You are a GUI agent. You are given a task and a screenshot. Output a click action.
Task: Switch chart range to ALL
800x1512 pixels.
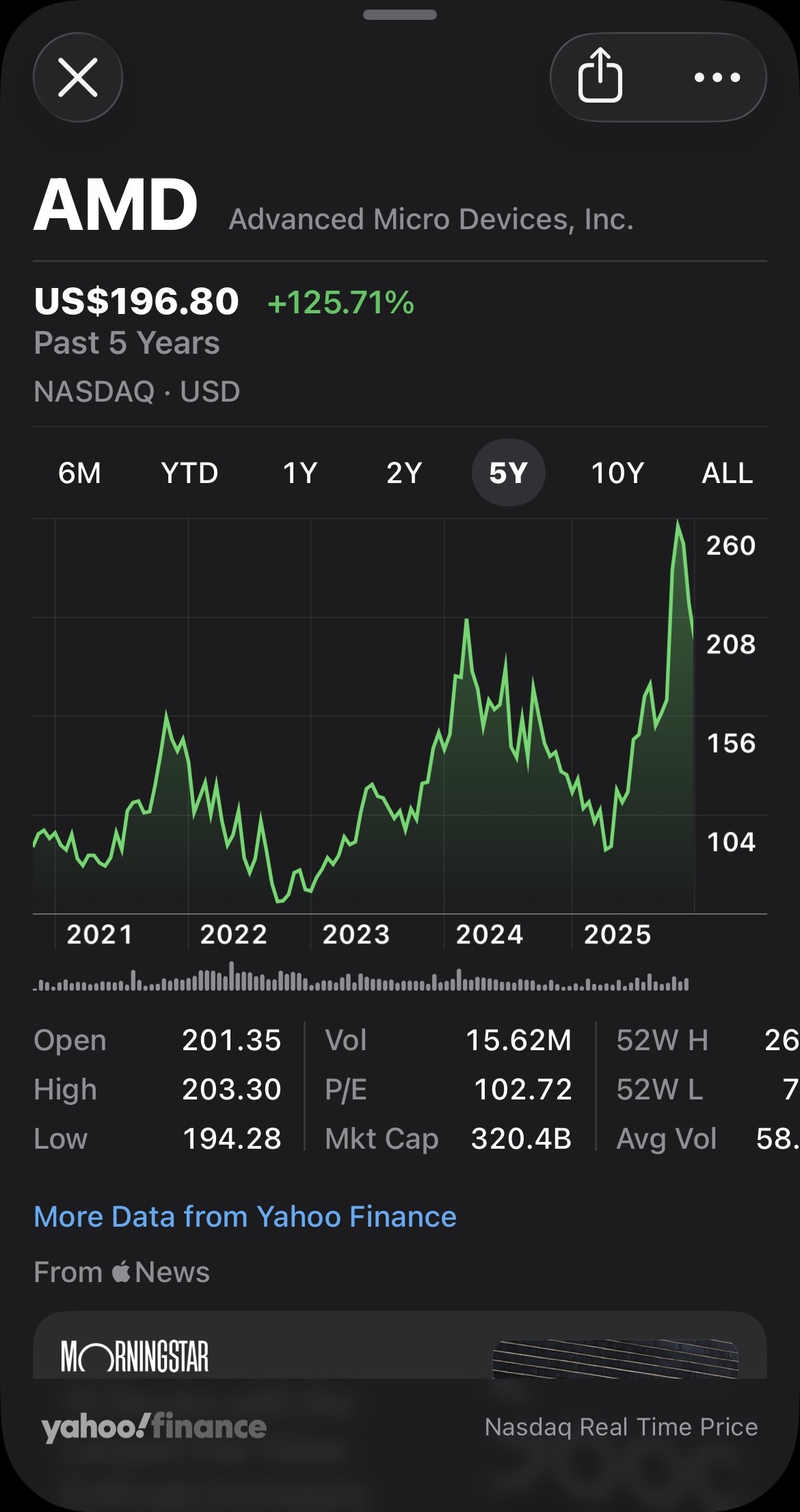click(727, 473)
